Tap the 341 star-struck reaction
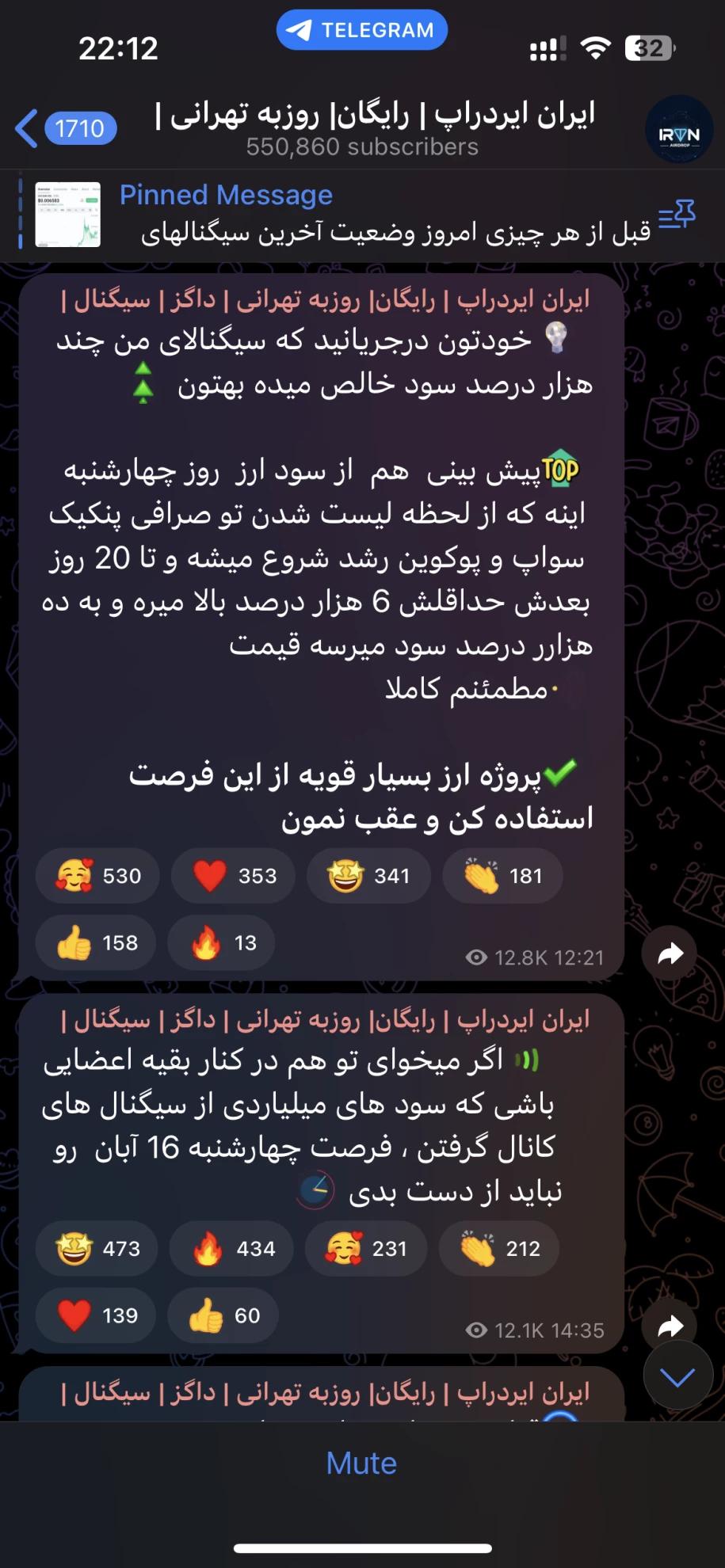This screenshot has height=1568, width=725. (x=368, y=876)
